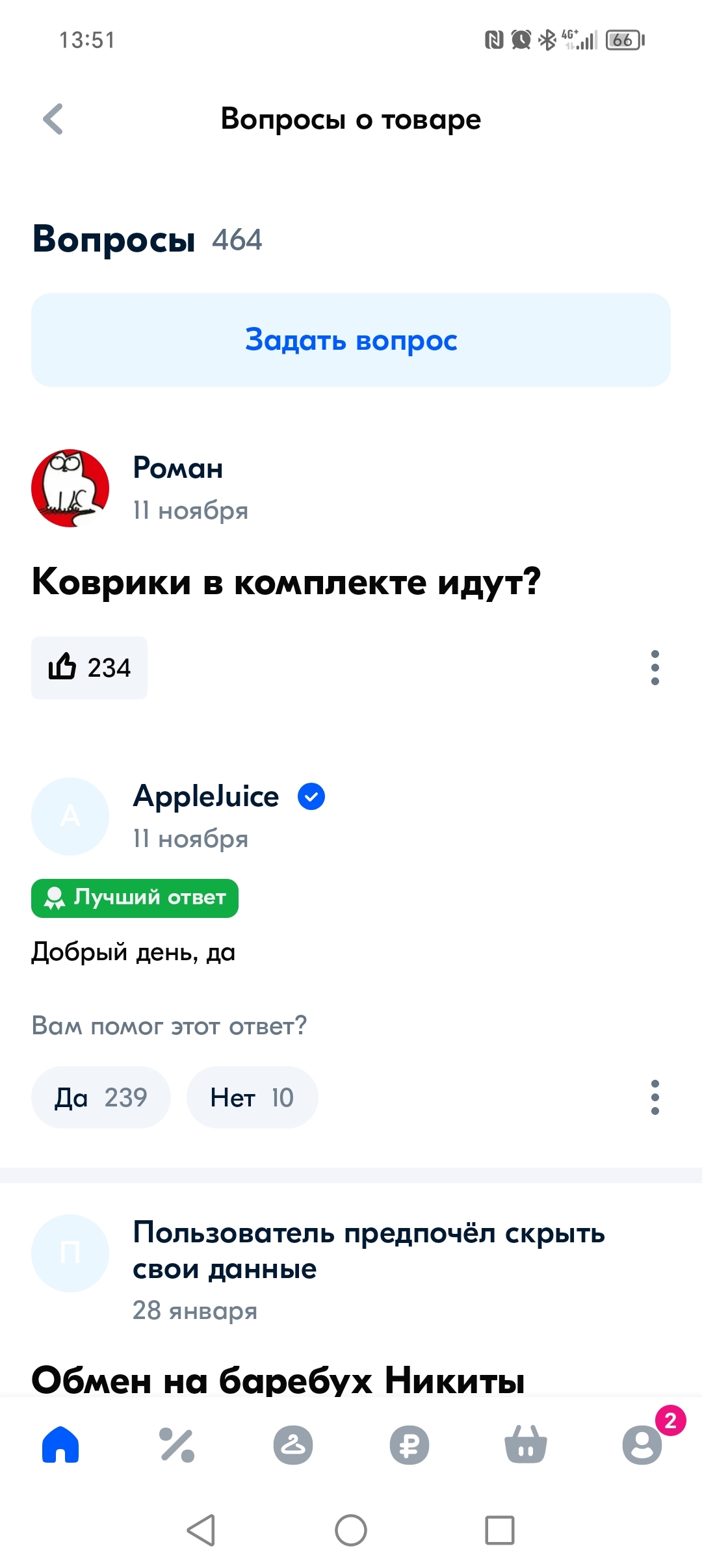Open overflow menu for Роман's question
Screen dimensions: 702x1568
click(655, 668)
